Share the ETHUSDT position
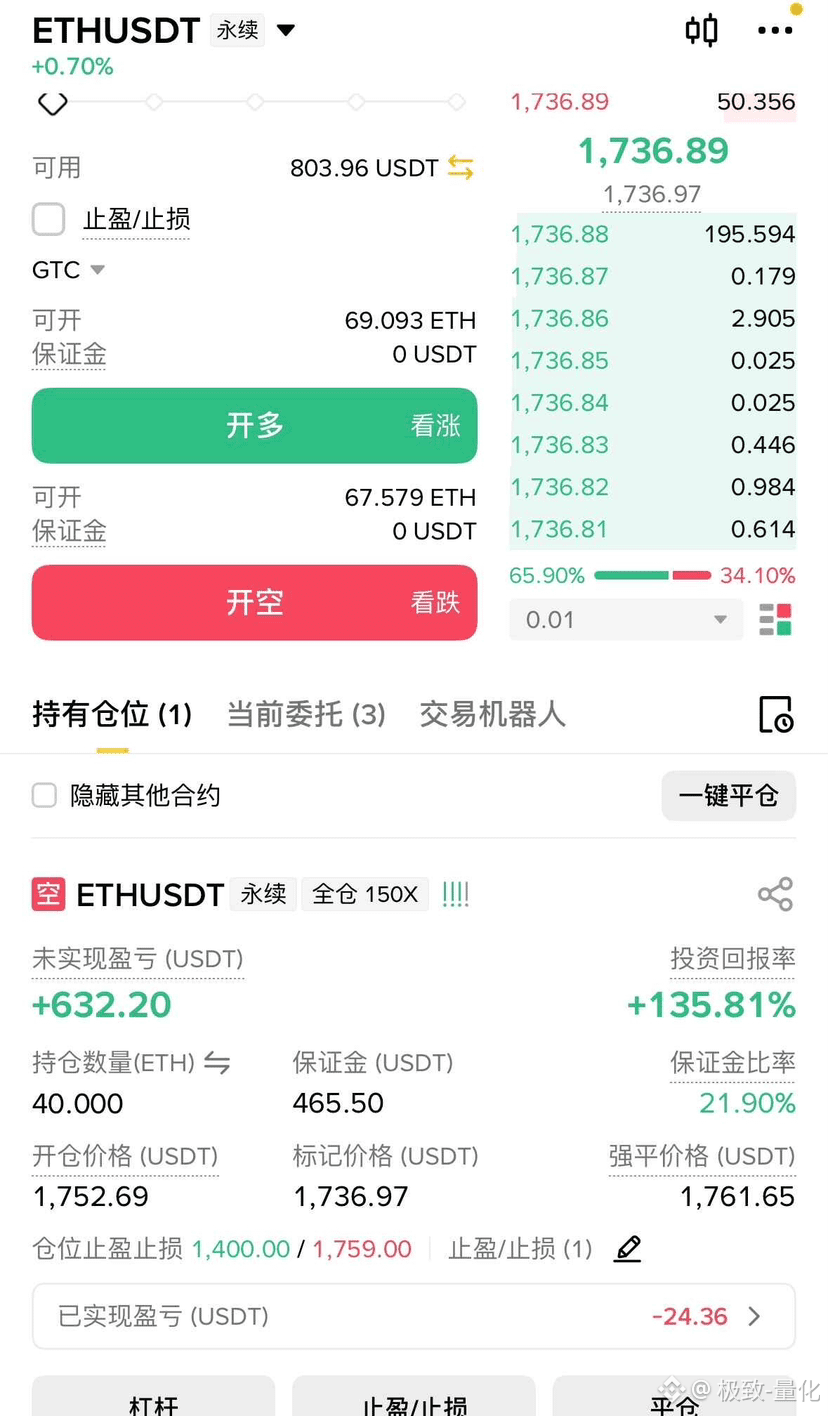The image size is (828, 1416). [x=776, y=894]
